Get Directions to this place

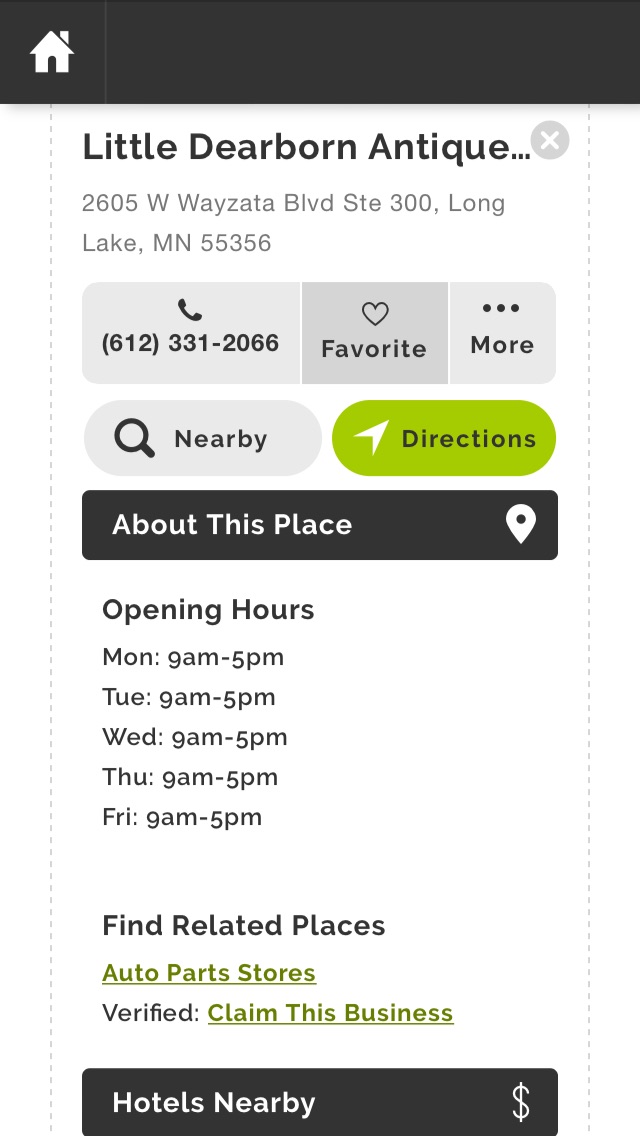(x=444, y=438)
